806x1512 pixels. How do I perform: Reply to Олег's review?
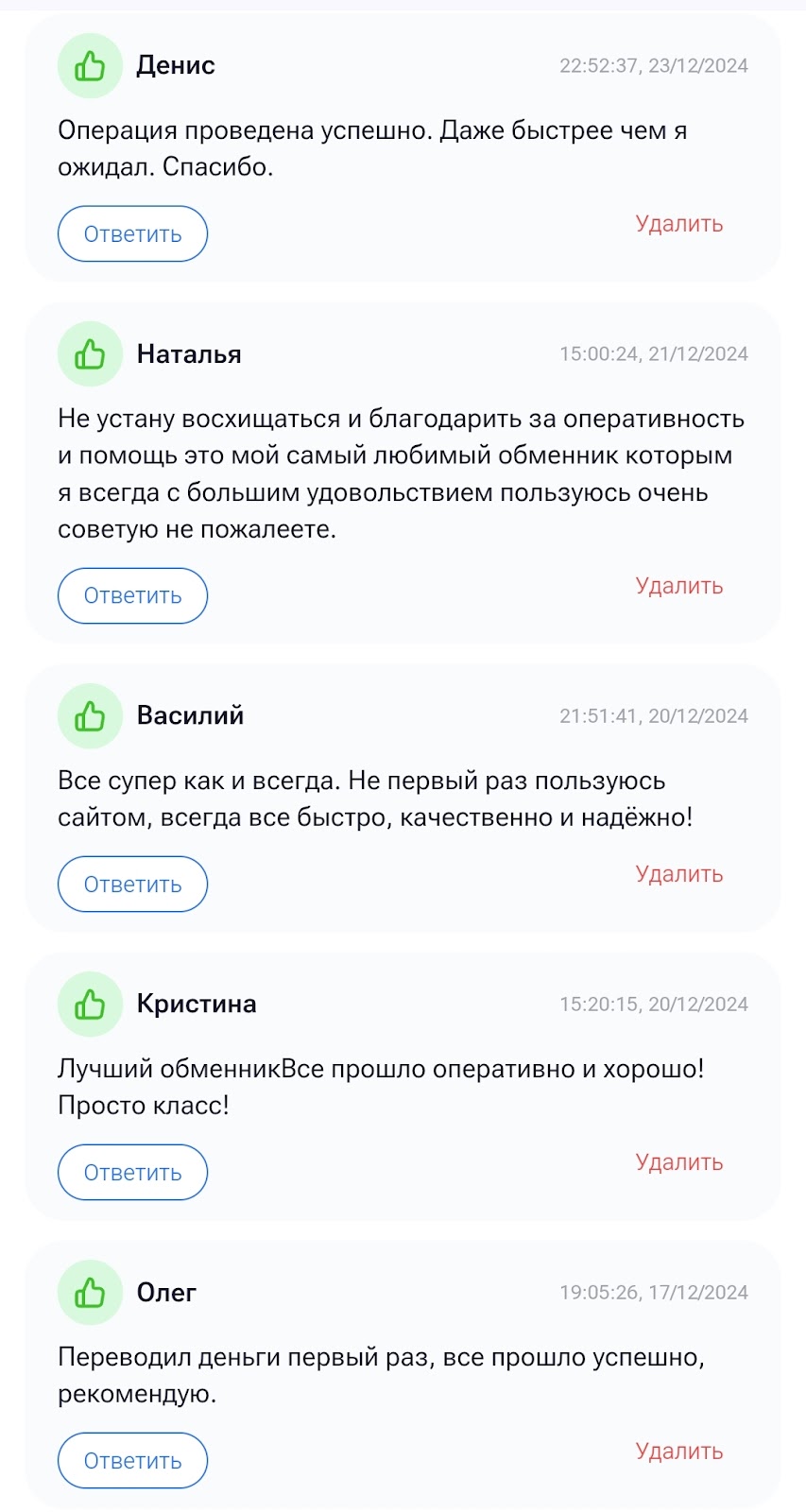click(x=132, y=1461)
